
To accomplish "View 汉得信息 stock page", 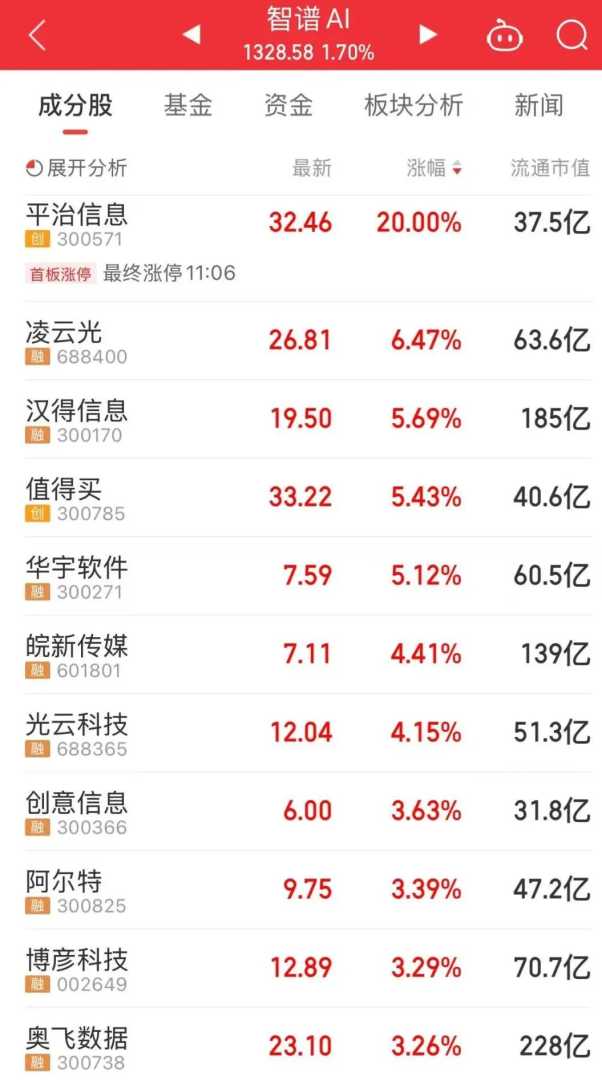I will tap(77, 419).
